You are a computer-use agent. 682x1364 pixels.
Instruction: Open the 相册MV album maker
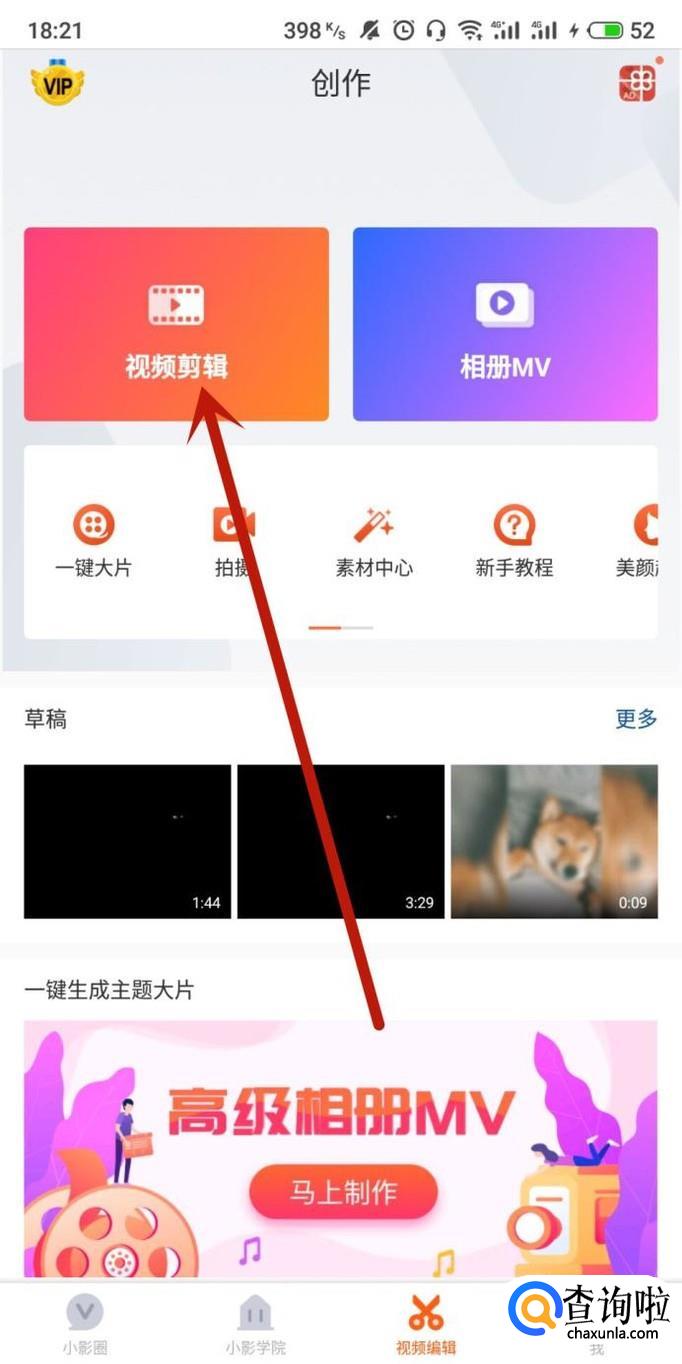[505, 323]
